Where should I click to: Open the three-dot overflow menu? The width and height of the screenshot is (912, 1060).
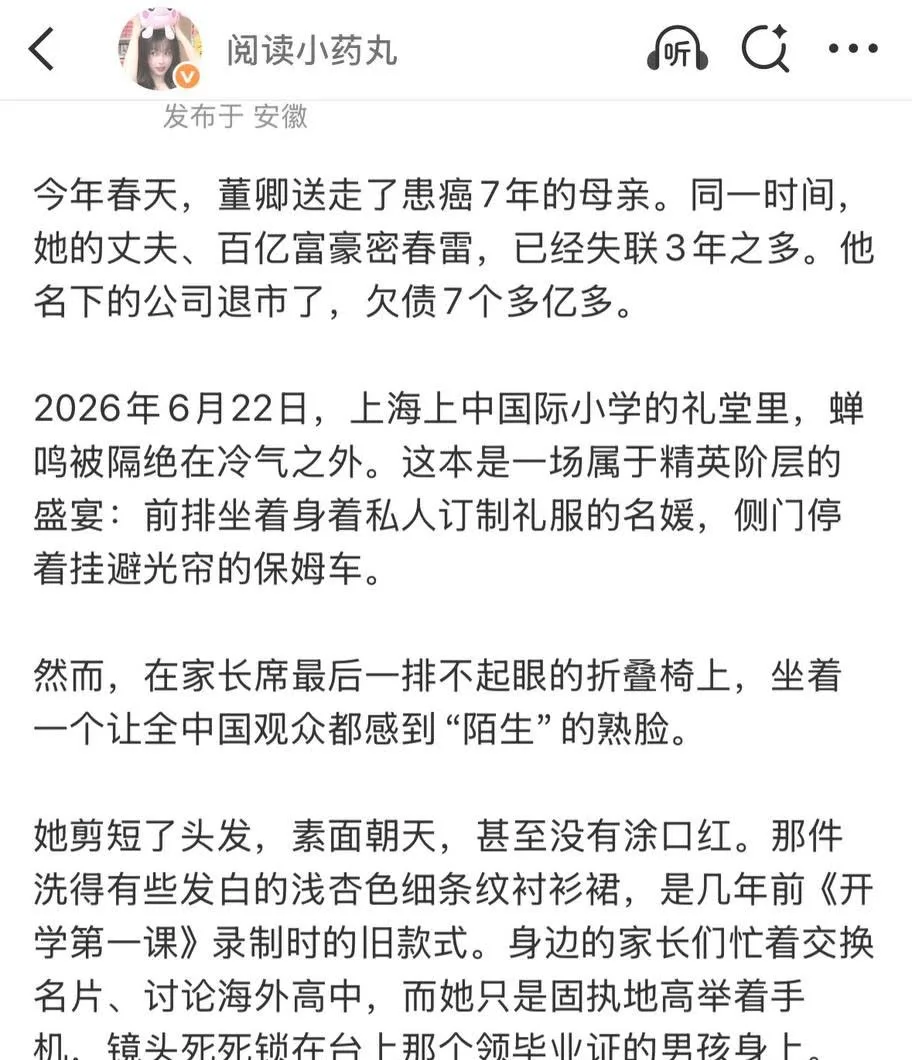tap(853, 48)
